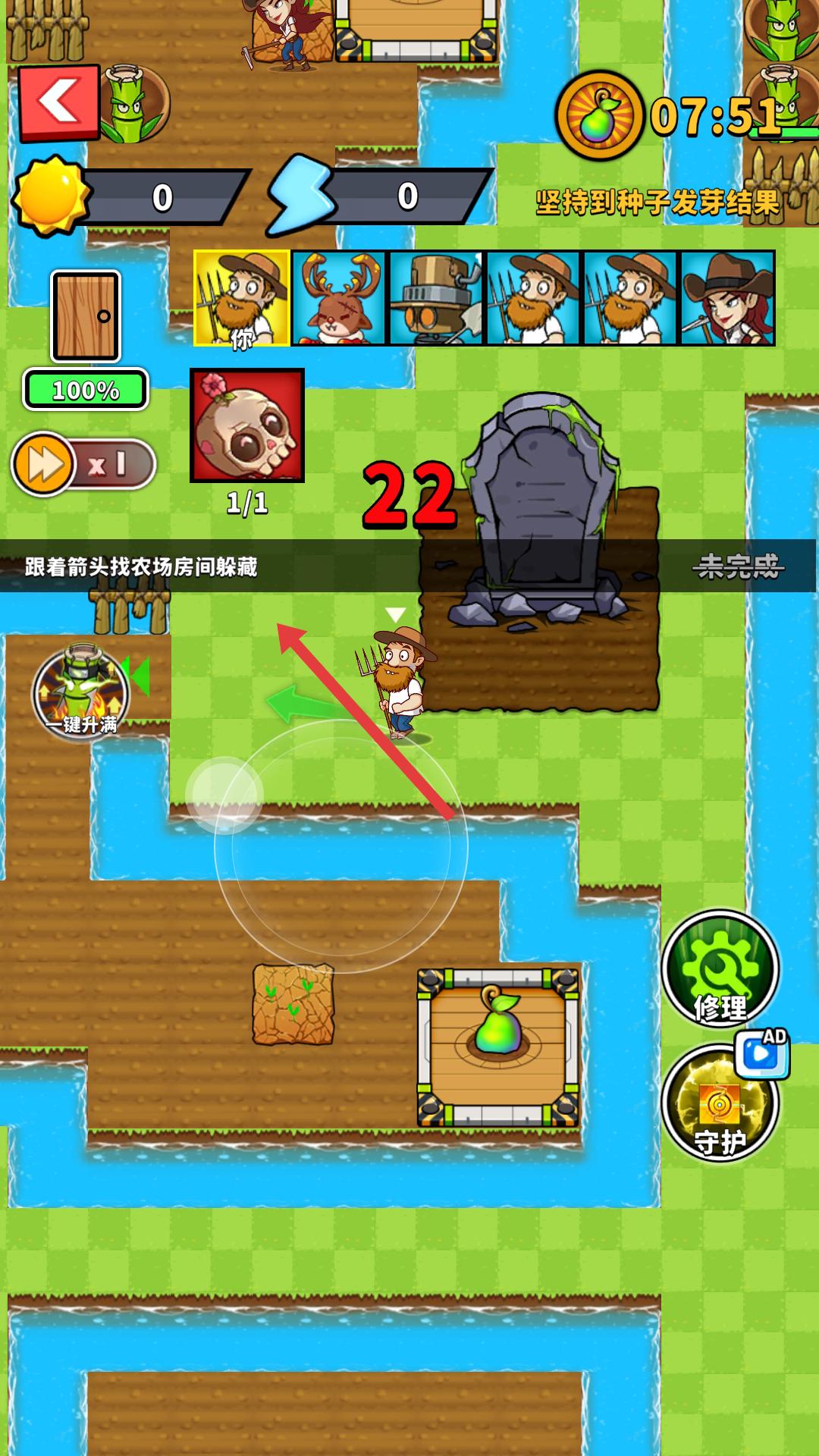Tap the skull enemy card
Viewport: 819px width, 1456px height.
(x=247, y=426)
